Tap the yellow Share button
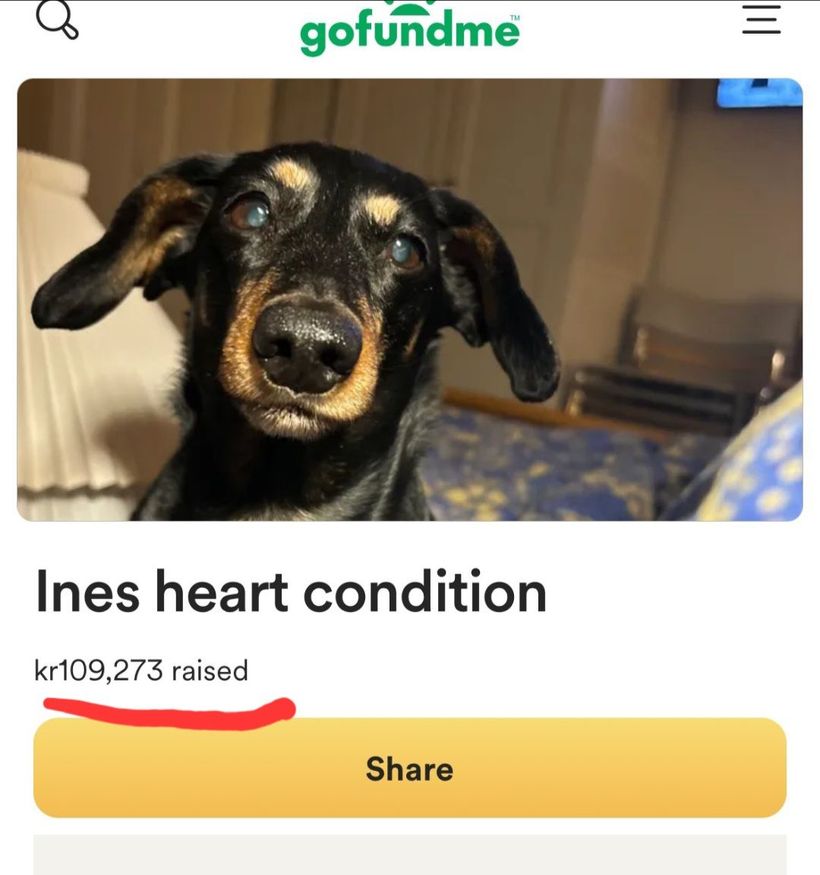Screen dimensions: 820x875 tap(409, 768)
